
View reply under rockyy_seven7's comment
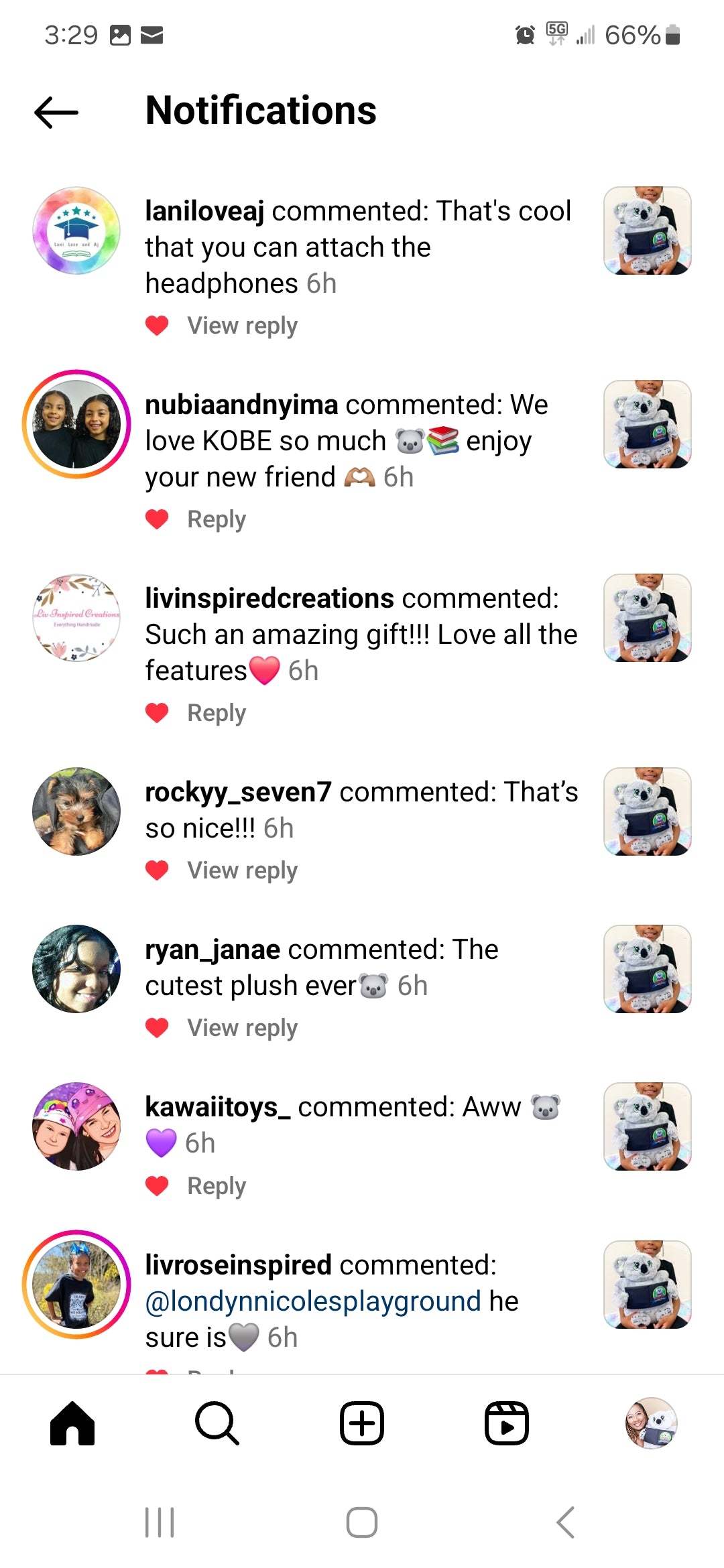[x=242, y=870]
